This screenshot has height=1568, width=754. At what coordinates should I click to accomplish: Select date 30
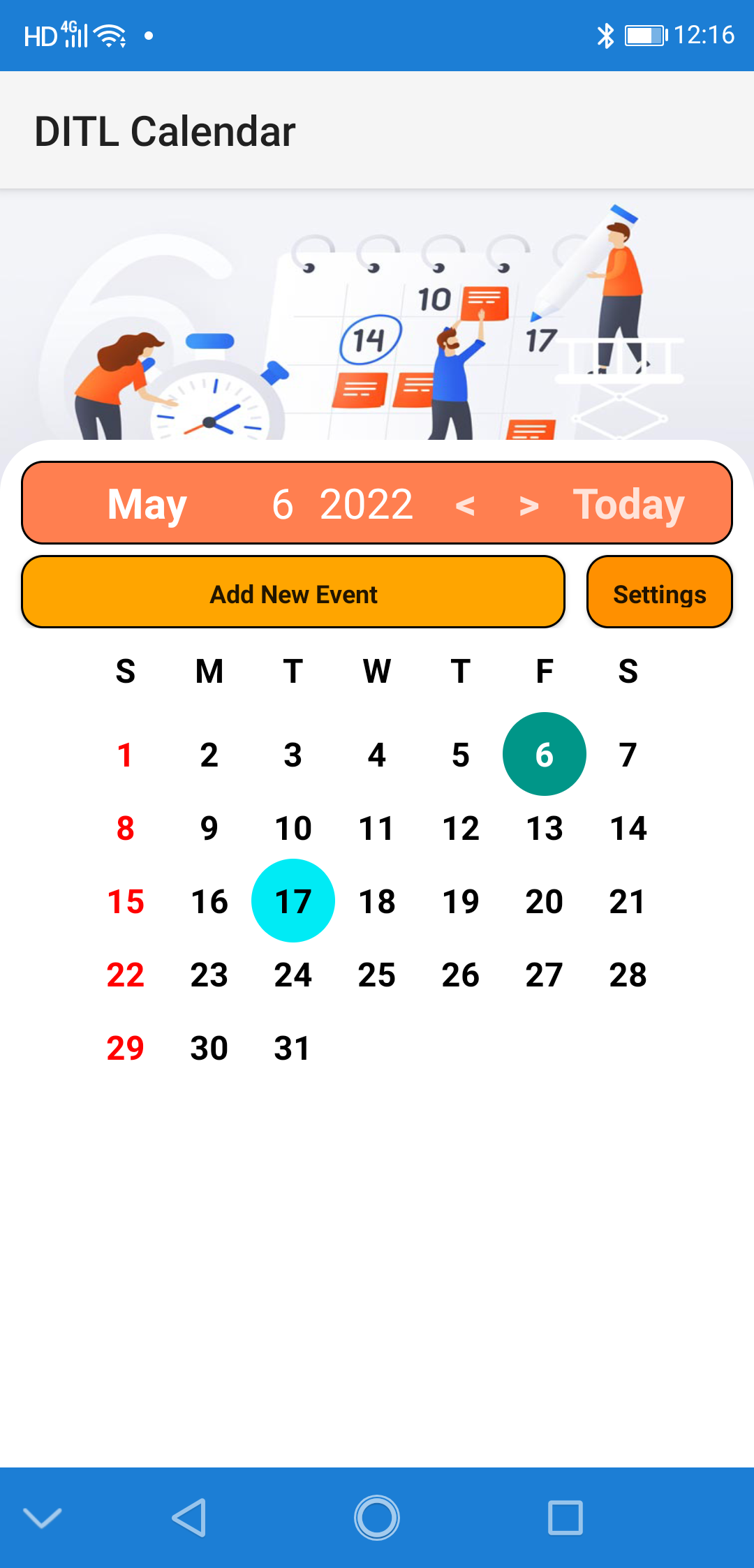pos(209,1048)
